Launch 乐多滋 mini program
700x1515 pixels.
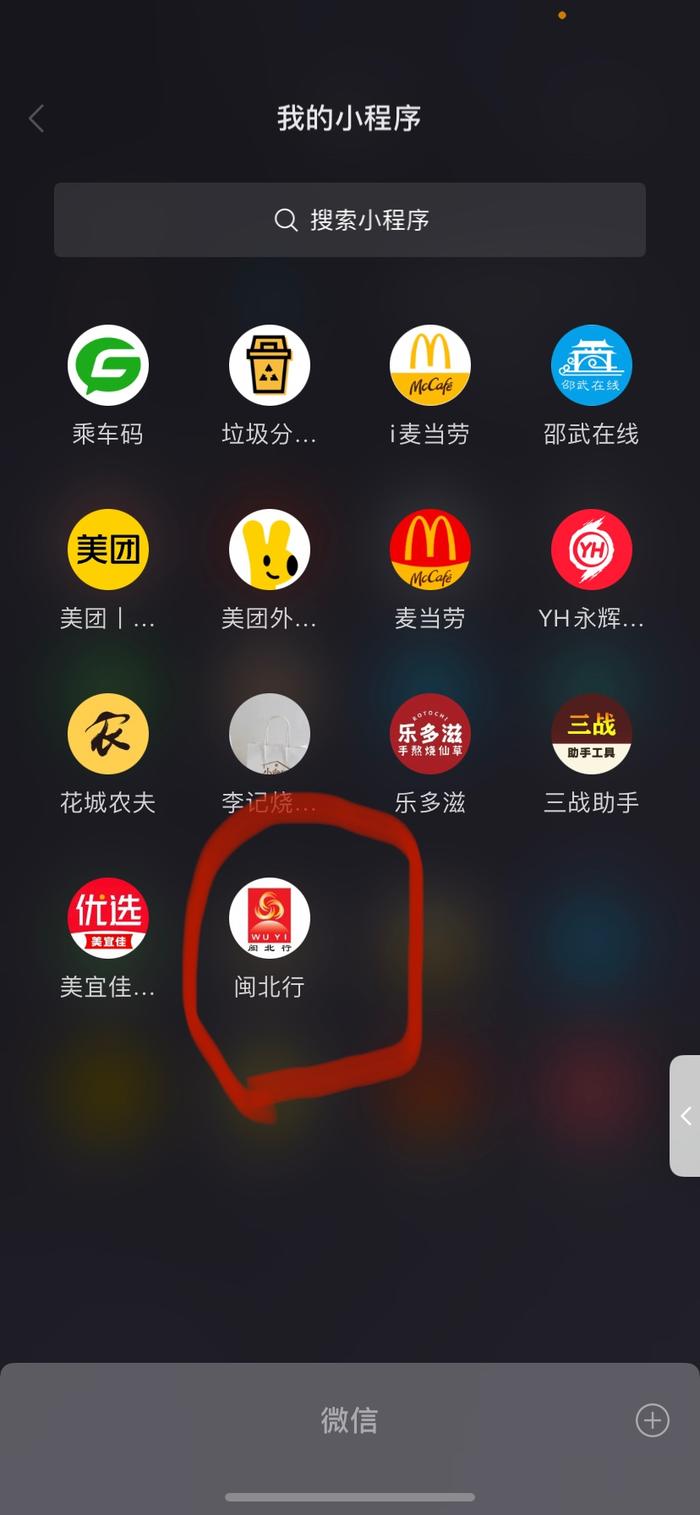point(430,733)
